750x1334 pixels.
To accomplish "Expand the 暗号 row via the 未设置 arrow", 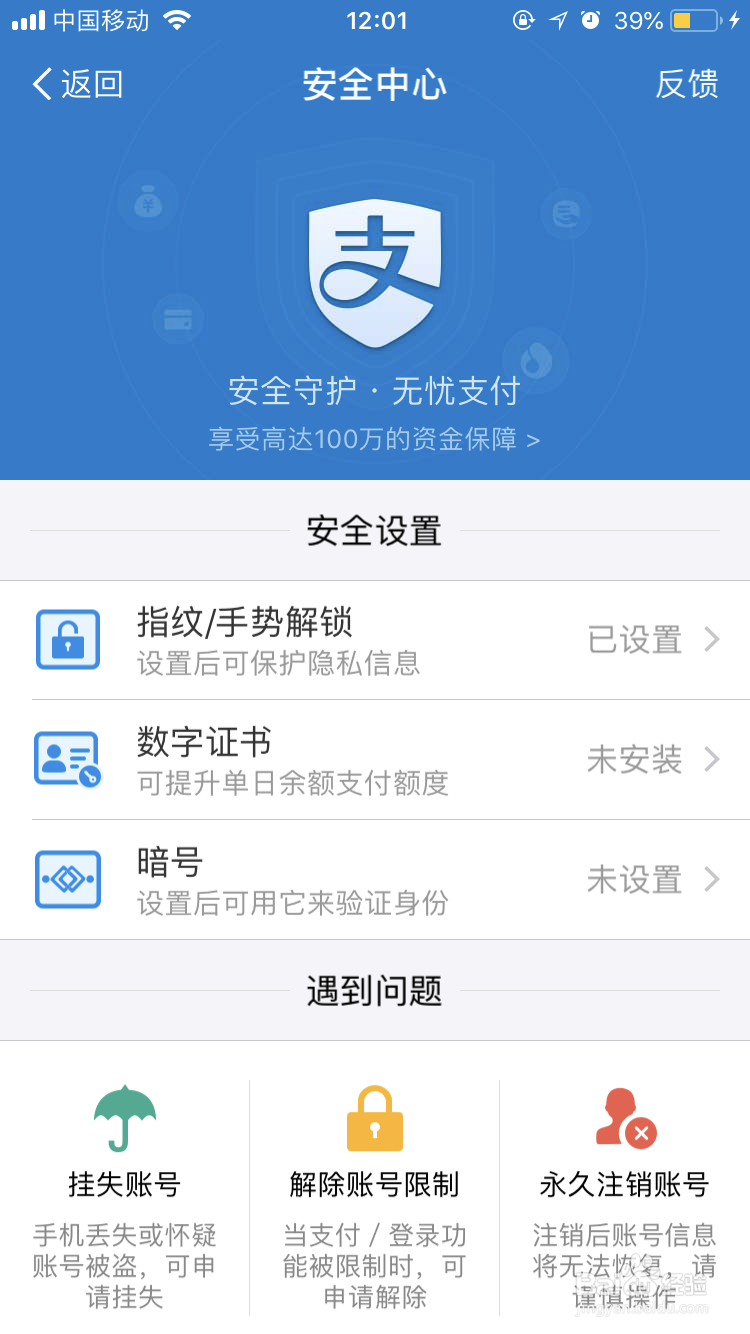I will tap(713, 879).
